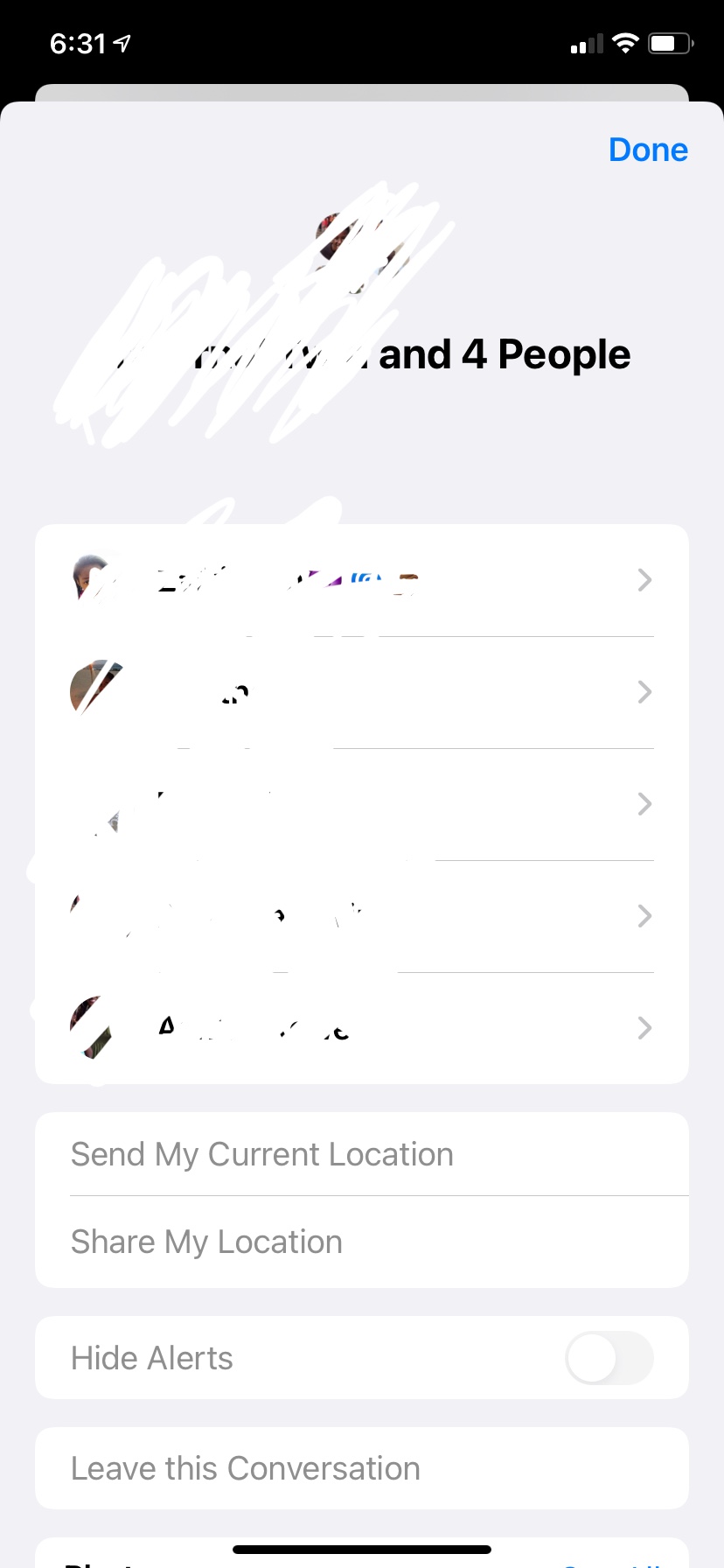The height and width of the screenshot is (1568, 724).
Task: Toggle the Hide Alerts switch
Action: 609,1358
